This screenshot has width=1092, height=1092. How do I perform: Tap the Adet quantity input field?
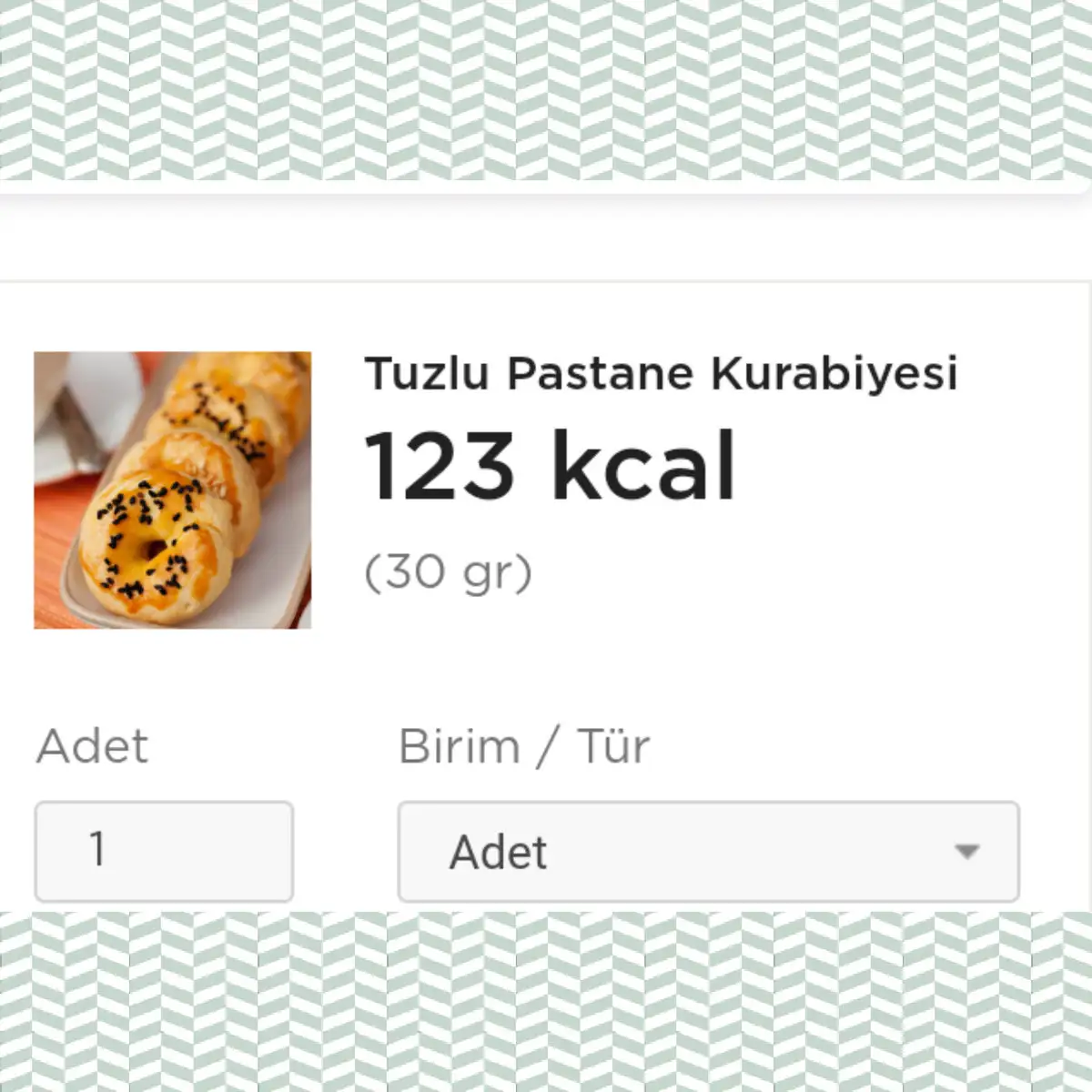164,851
